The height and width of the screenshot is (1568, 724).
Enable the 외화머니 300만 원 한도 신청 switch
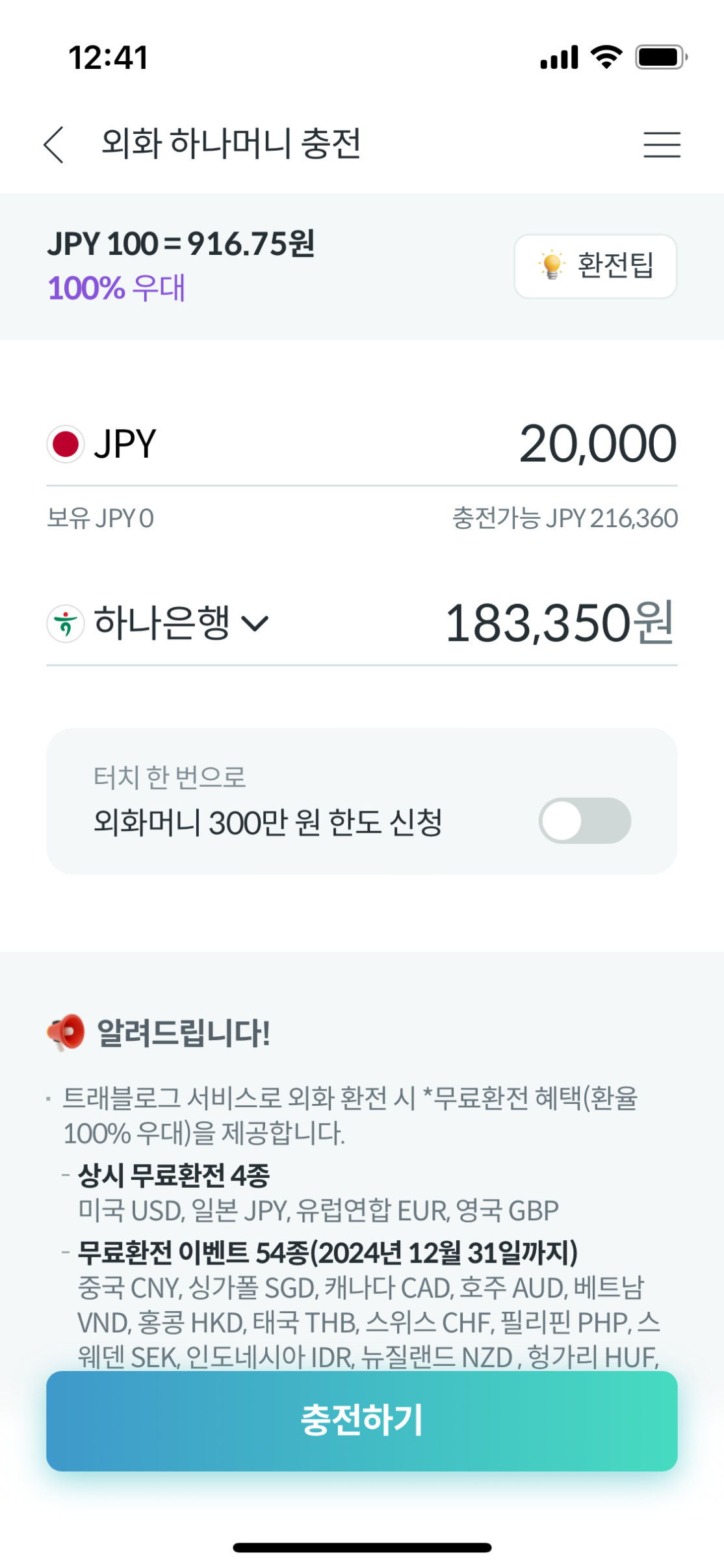[584, 820]
